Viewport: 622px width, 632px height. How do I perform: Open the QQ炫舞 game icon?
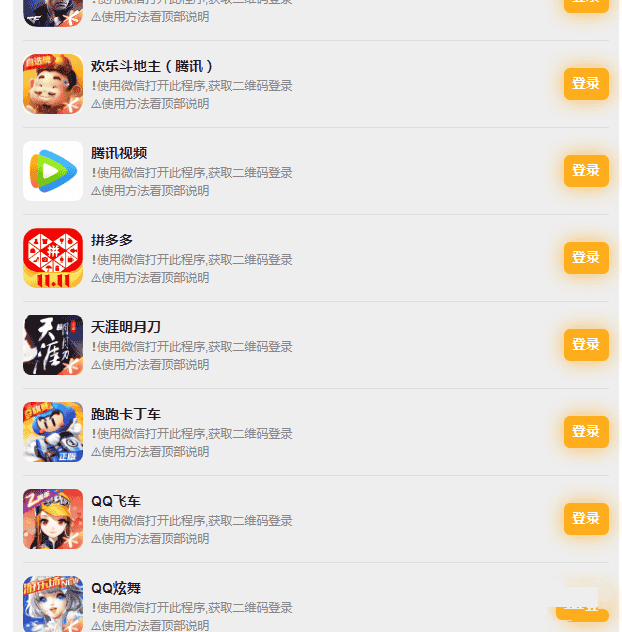coord(53,604)
